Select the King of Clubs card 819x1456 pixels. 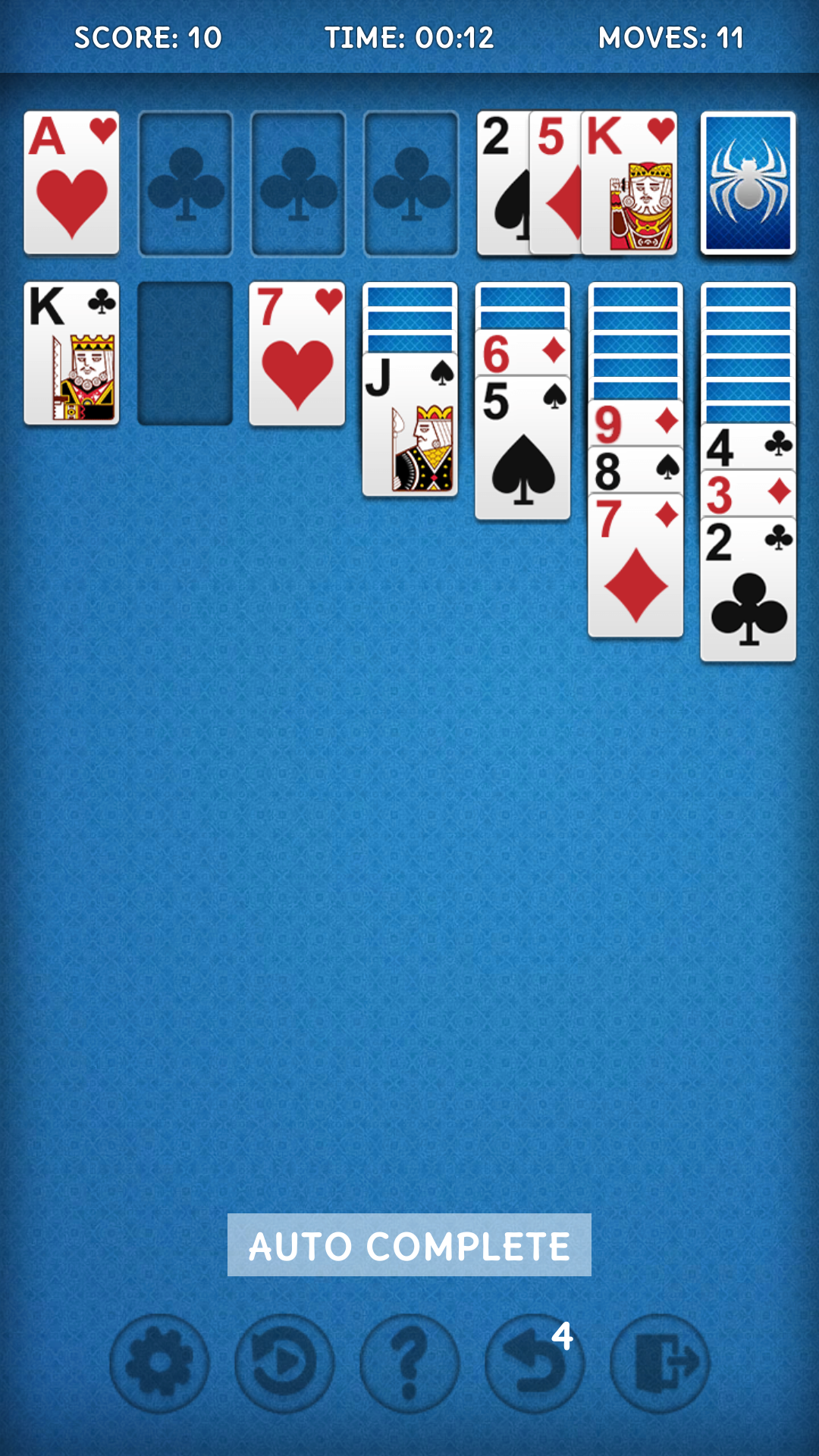click(x=71, y=353)
